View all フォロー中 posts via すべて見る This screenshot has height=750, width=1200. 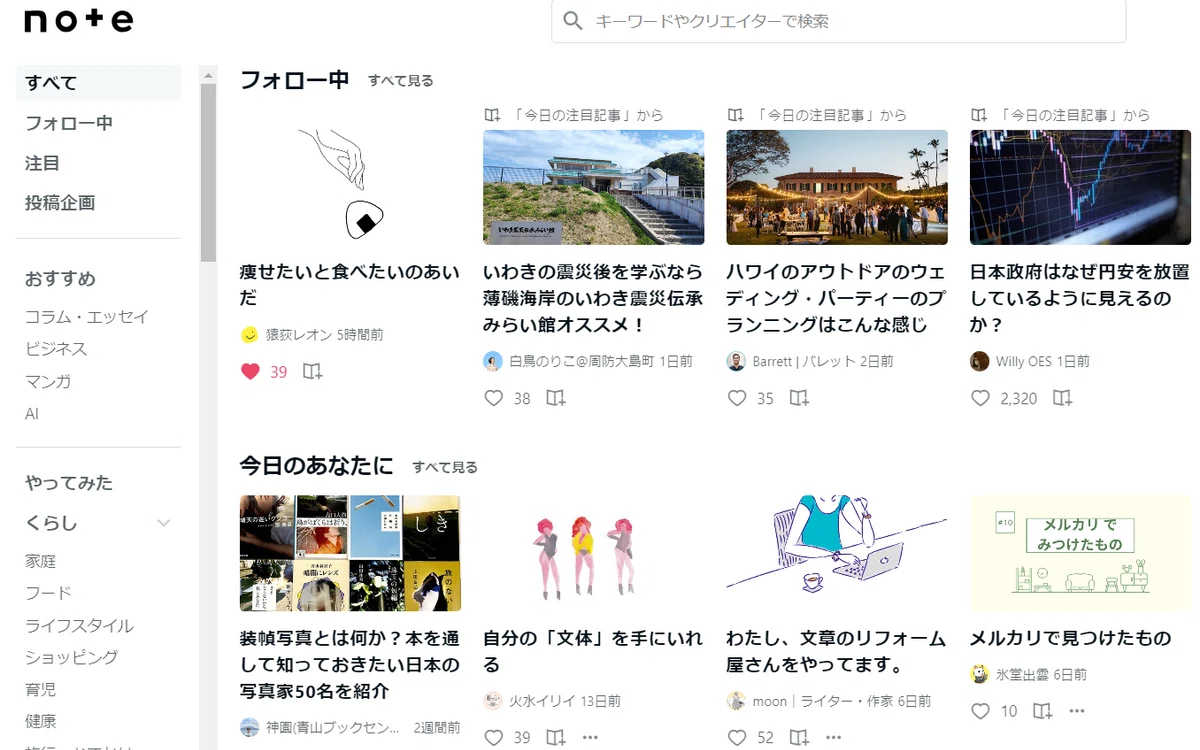pyautogui.click(x=401, y=81)
